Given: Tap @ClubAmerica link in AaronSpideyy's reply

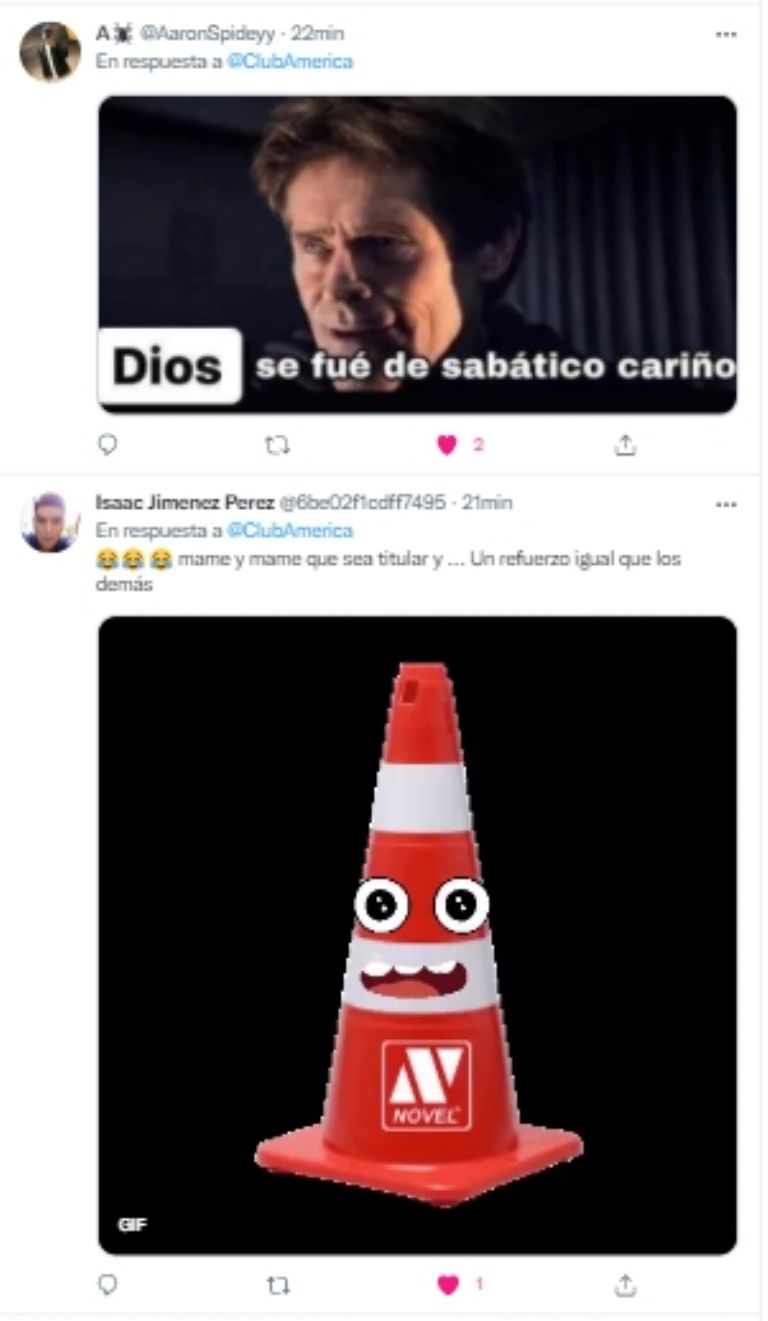Looking at the screenshot, I should (289, 61).
